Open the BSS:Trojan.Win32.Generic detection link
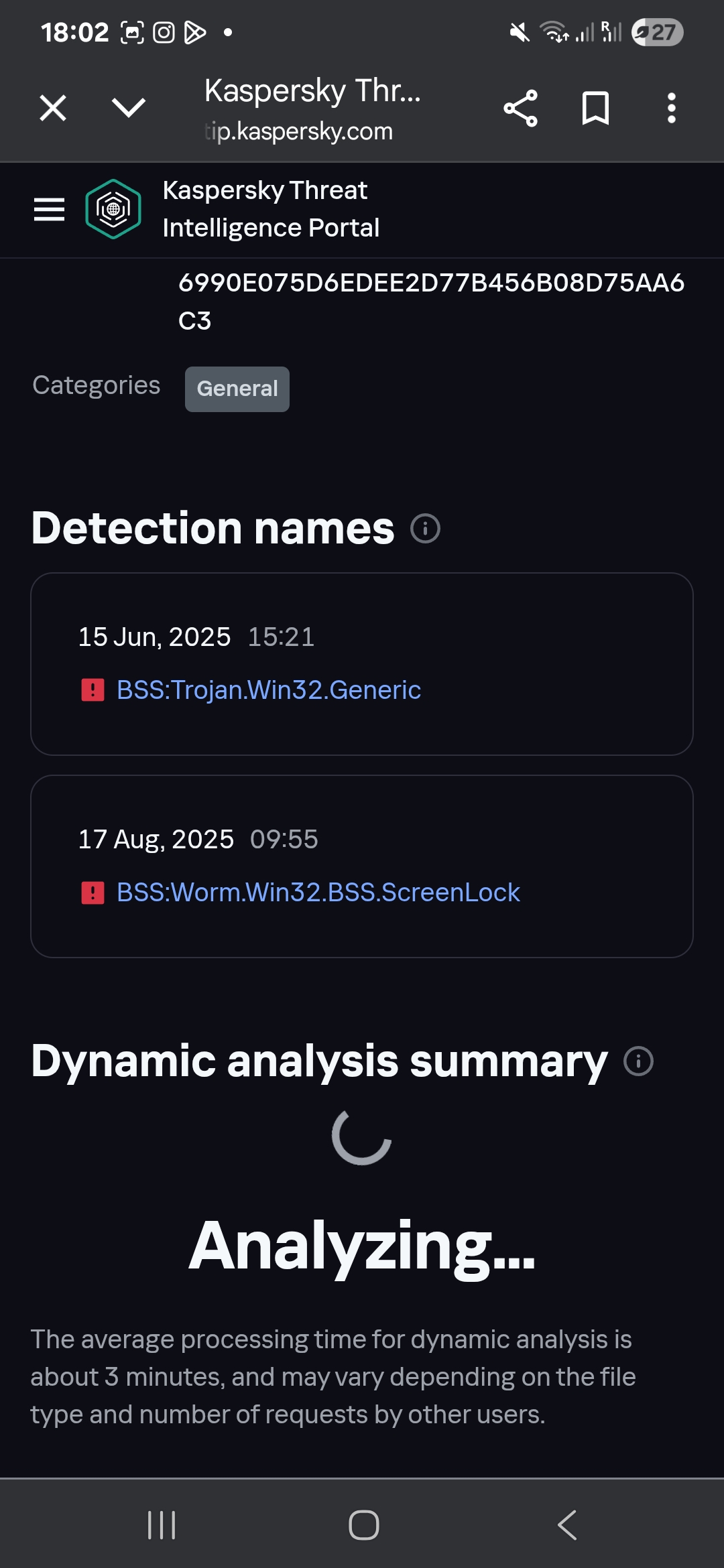This screenshot has width=724, height=1568. (x=268, y=690)
